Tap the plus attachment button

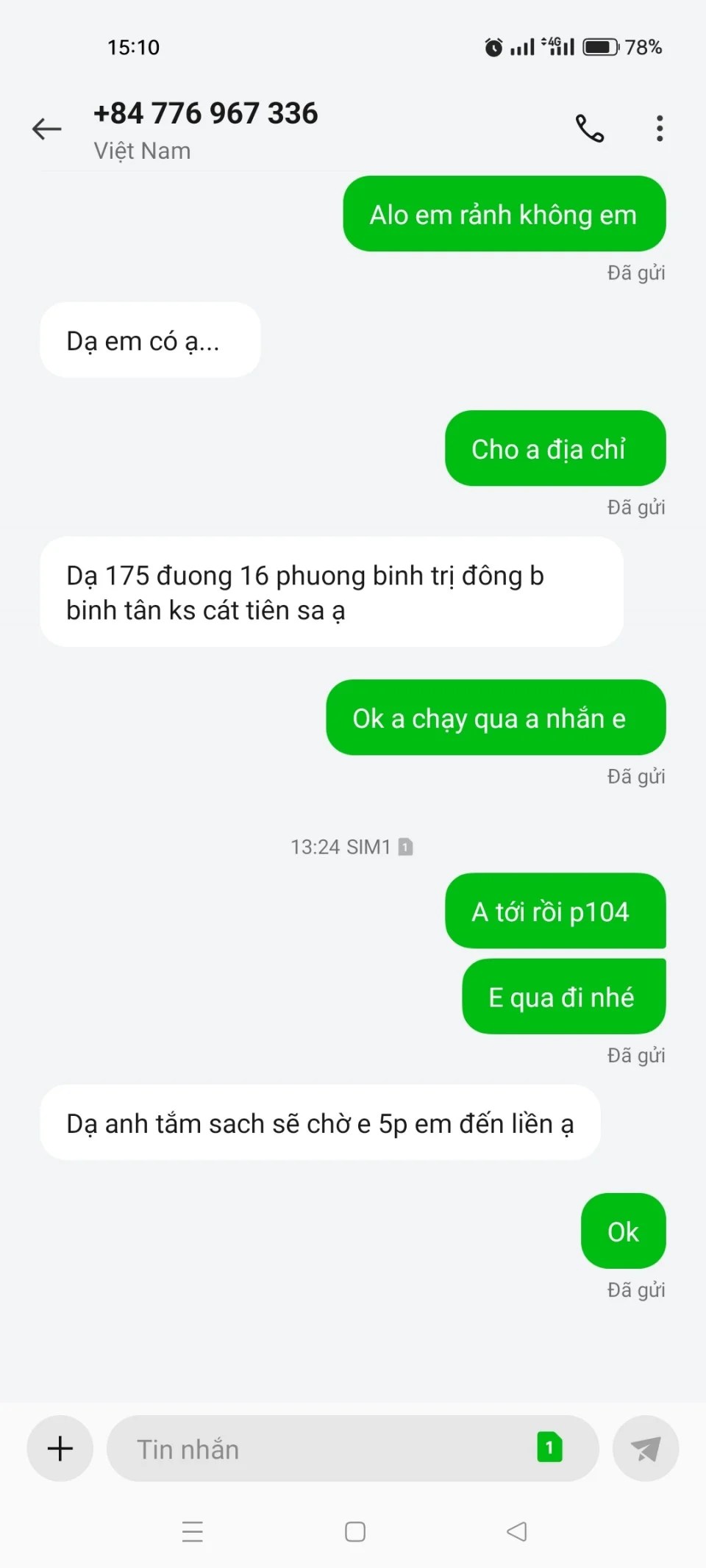click(x=60, y=1448)
